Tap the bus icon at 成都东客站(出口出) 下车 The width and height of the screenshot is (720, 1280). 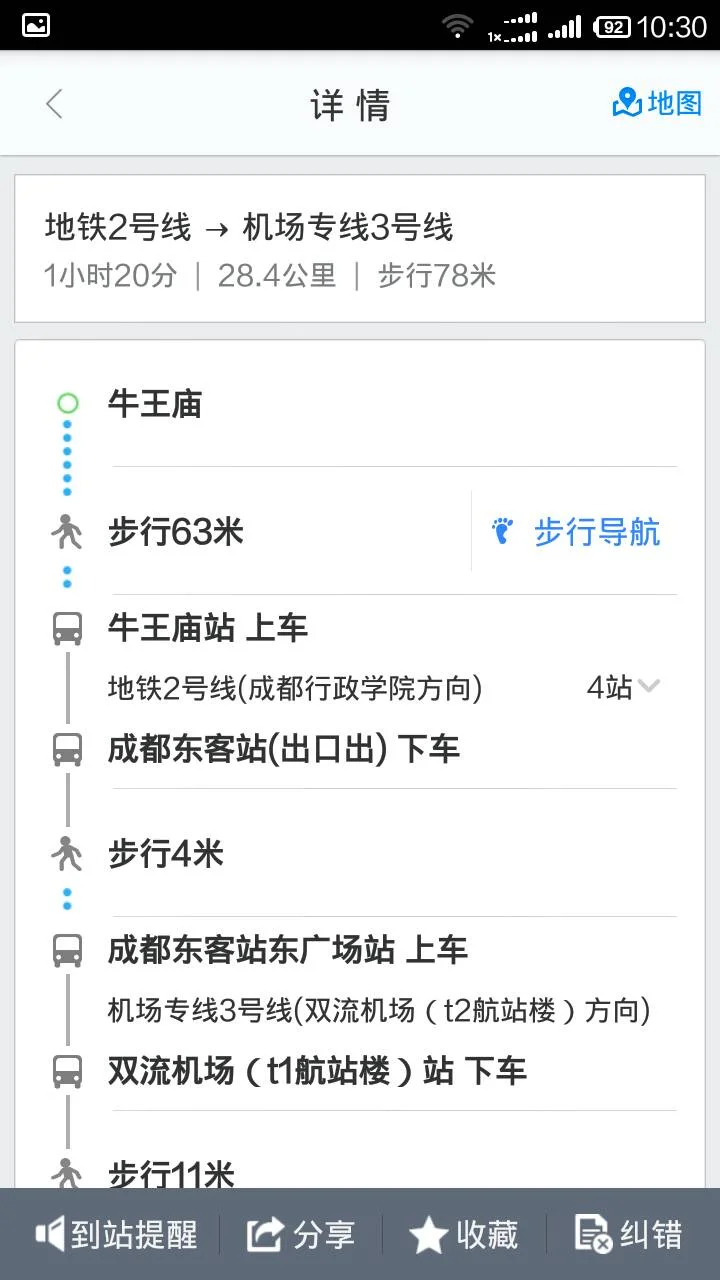pos(66,748)
